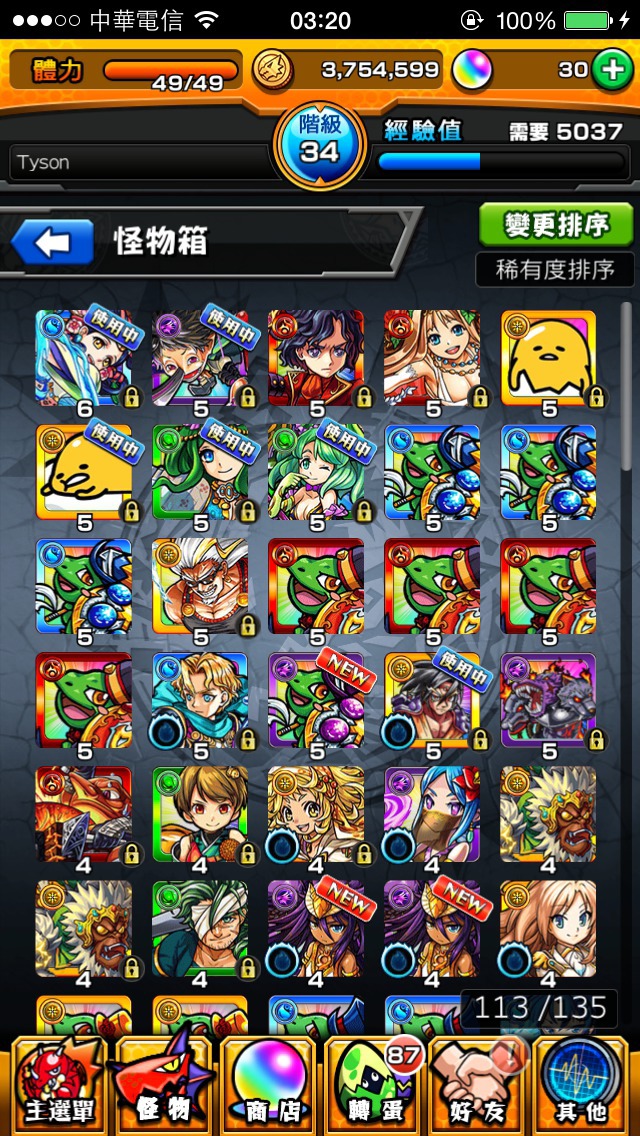Select the white-haired muscular warrior monster
Viewport: 640px width, 1136px height.
pyautogui.click(x=199, y=587)
